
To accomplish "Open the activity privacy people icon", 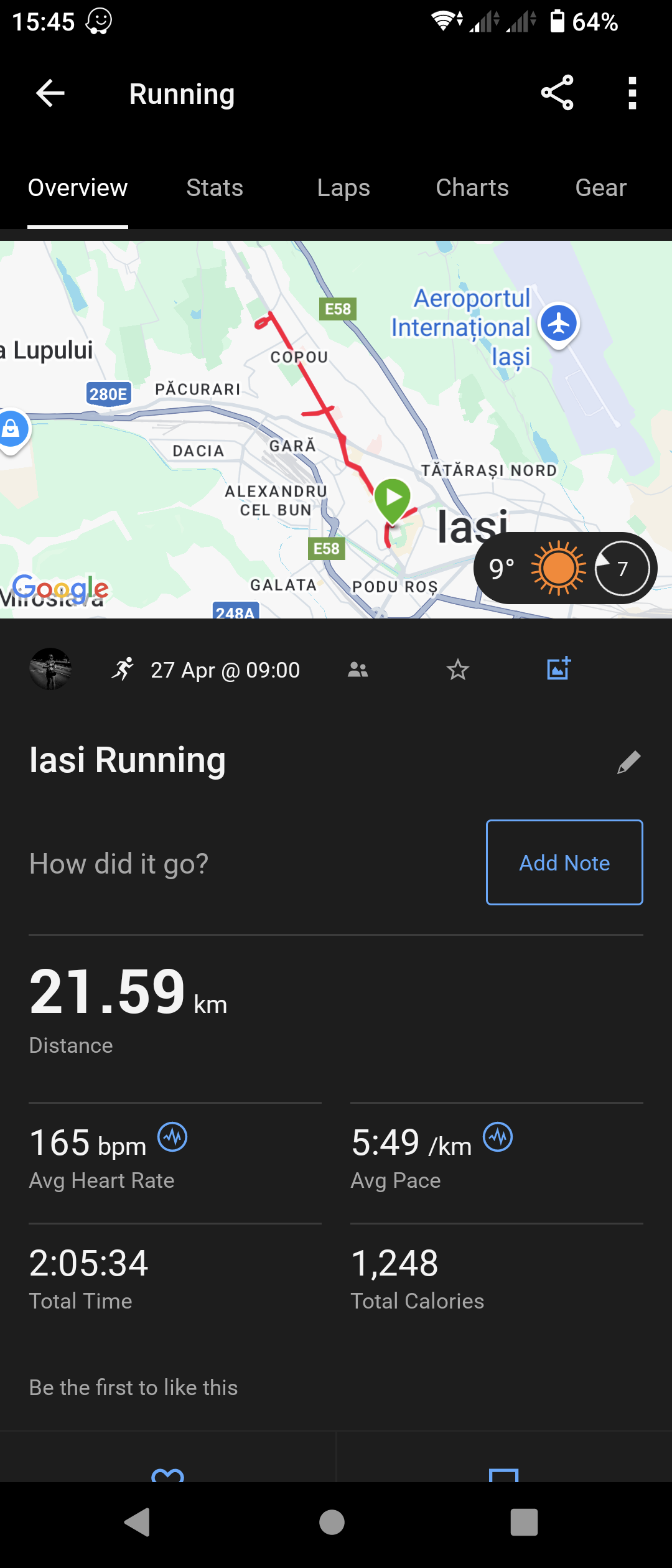I will point(358,670).
